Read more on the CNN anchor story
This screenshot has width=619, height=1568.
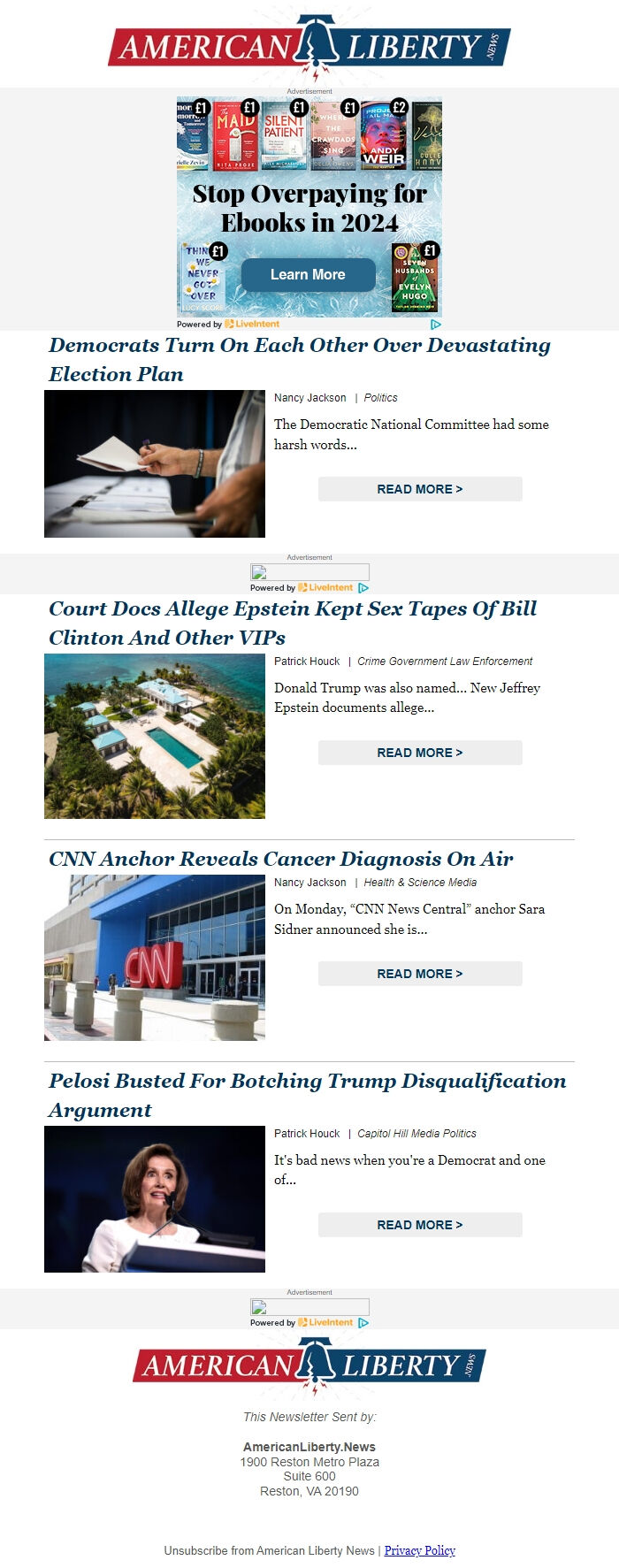pyautogui.click(x=420, y=974)
